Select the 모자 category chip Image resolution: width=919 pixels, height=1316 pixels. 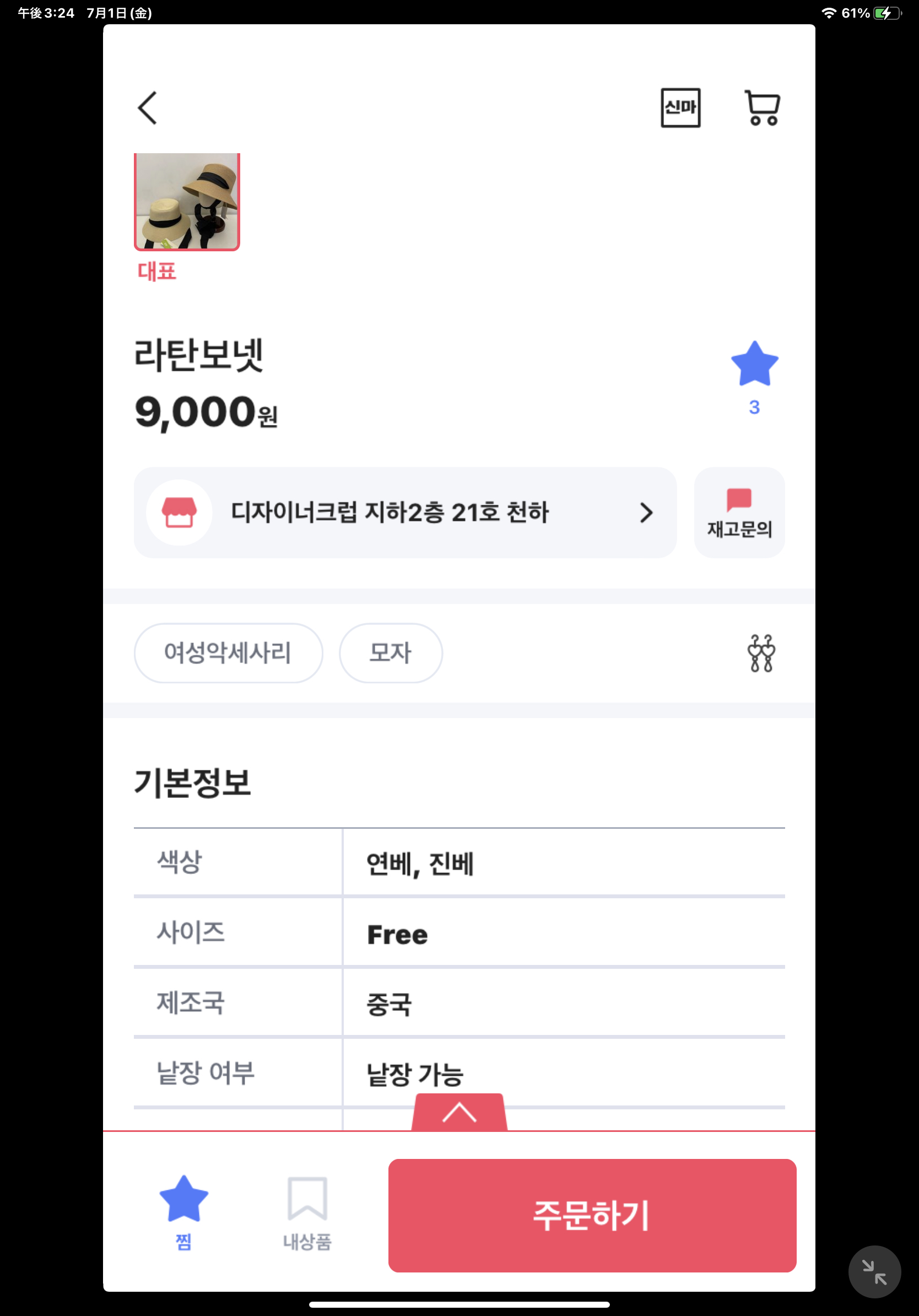pyautogui.click(x=390, y=653)
